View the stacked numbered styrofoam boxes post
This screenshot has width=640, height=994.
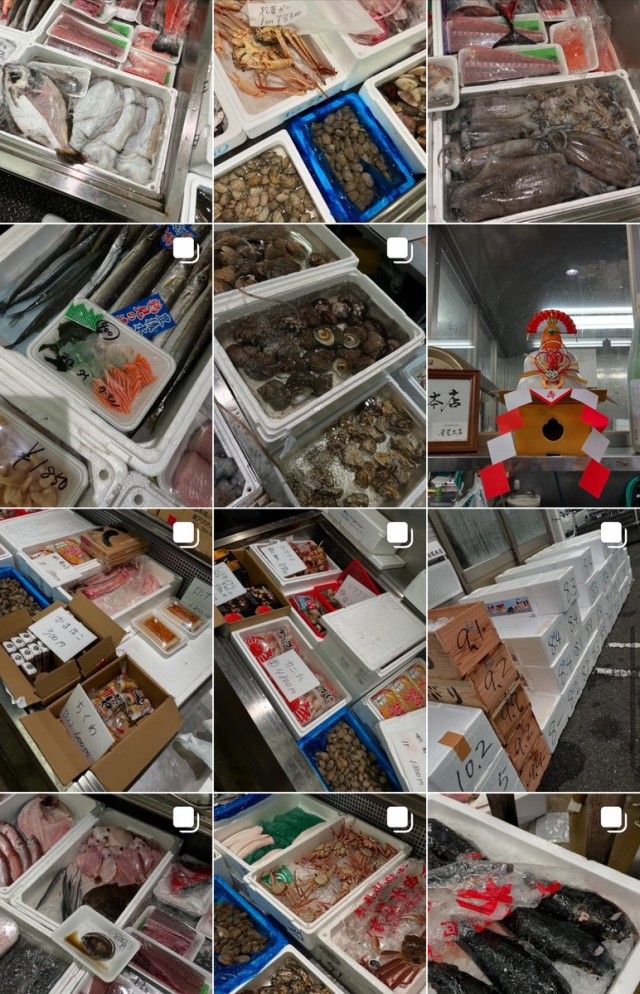coord(534,651)
